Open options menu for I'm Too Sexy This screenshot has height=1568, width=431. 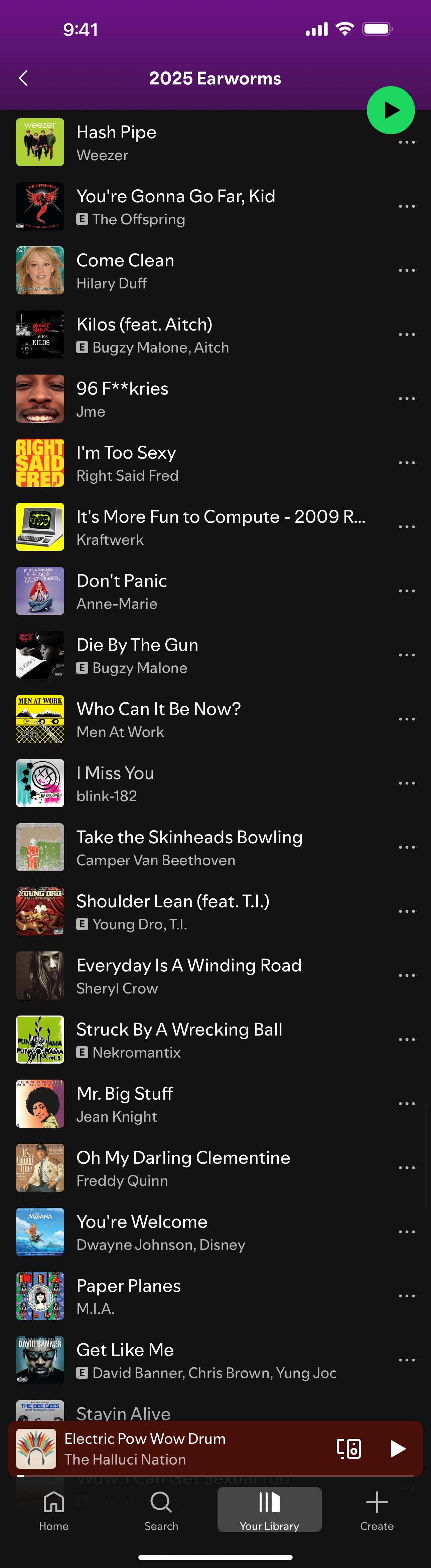point(407,463)
